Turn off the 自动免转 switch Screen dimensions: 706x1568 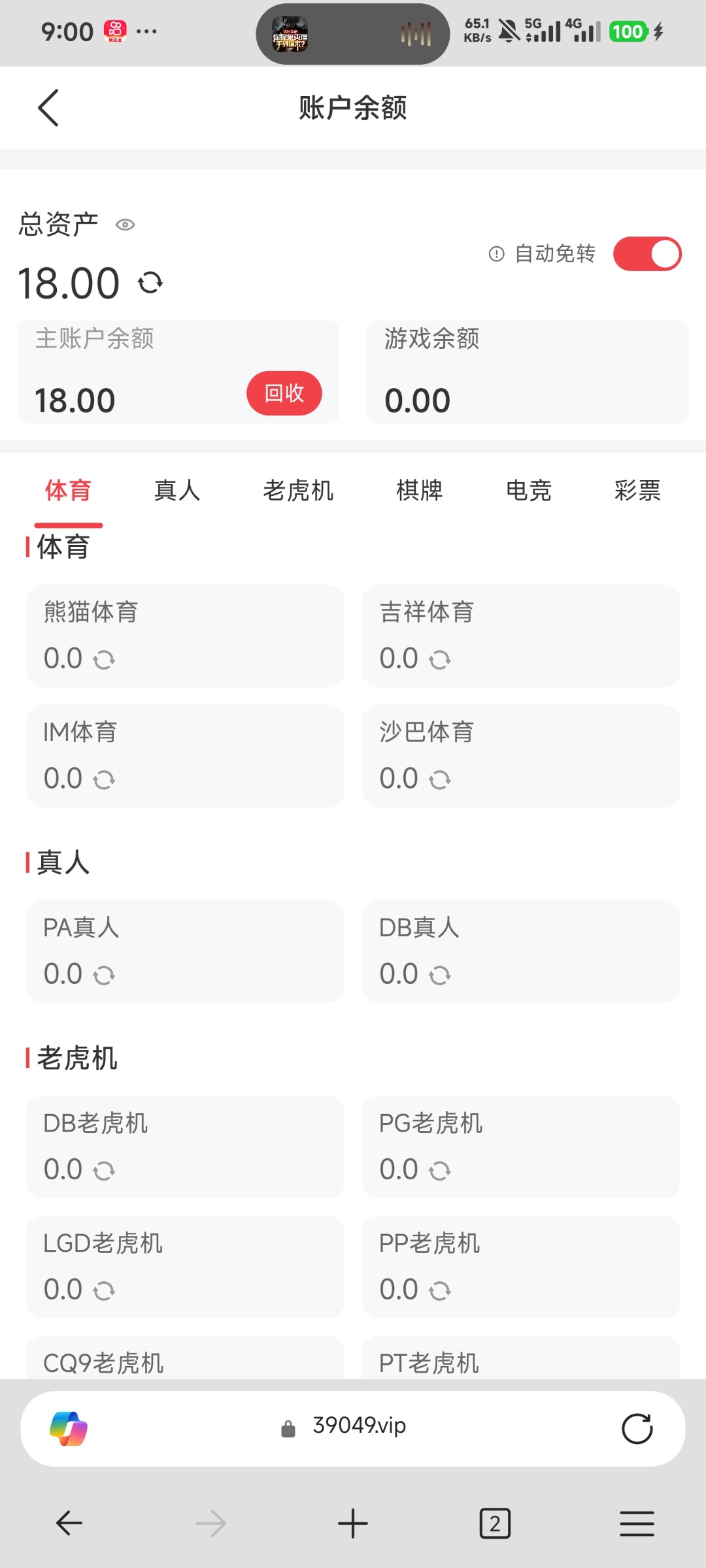647,253
